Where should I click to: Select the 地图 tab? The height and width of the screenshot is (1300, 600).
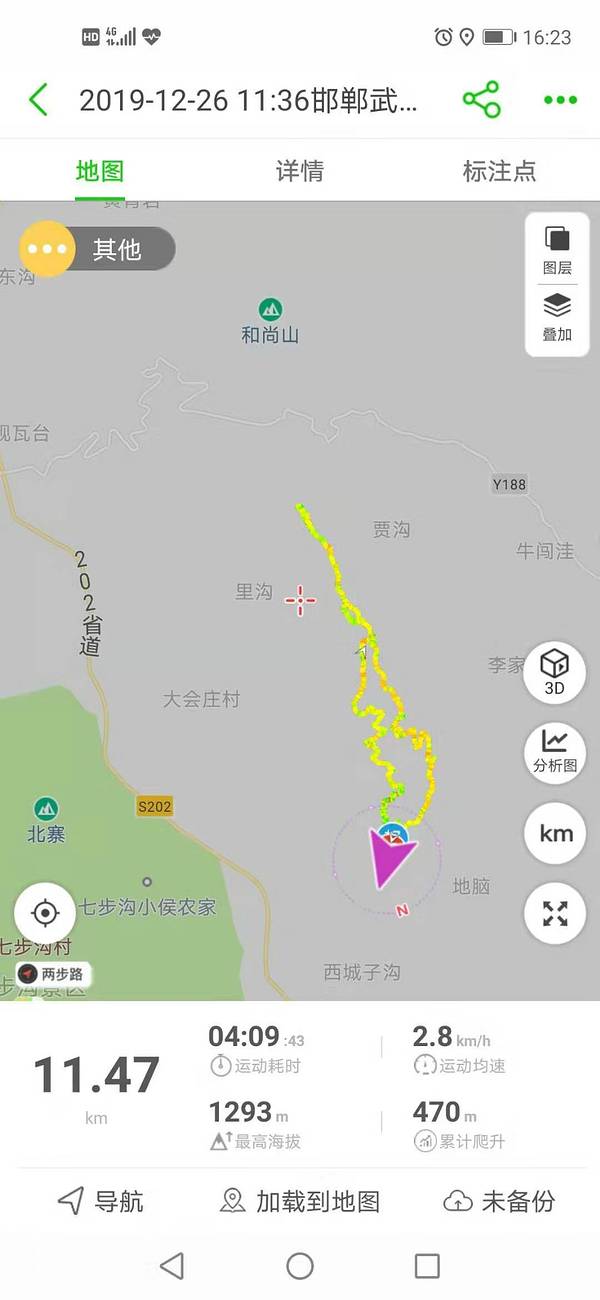pos(100,171)
